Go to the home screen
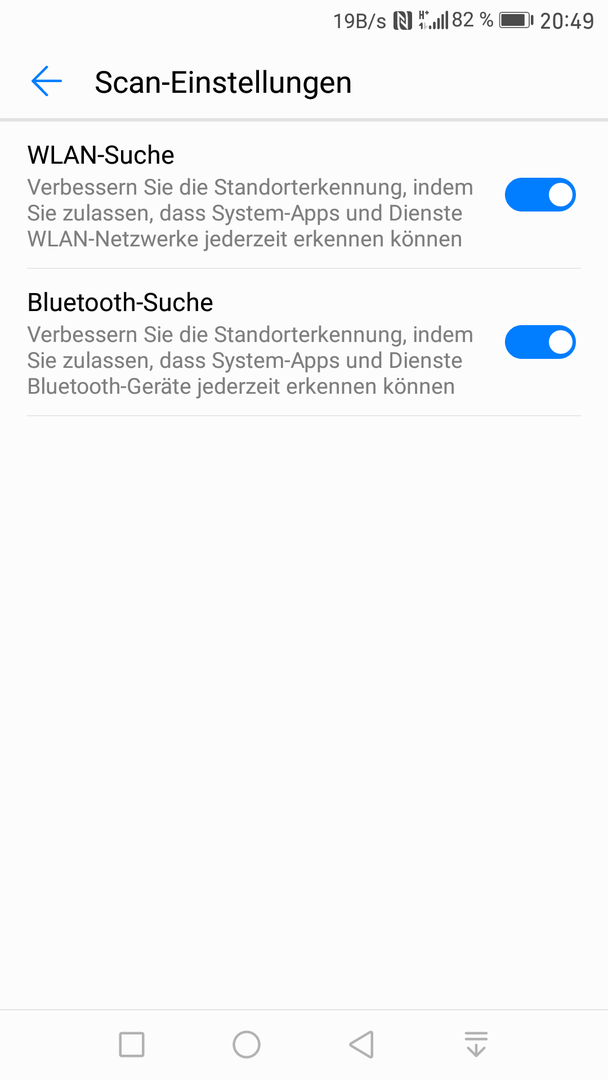 tap(246, 1045)
